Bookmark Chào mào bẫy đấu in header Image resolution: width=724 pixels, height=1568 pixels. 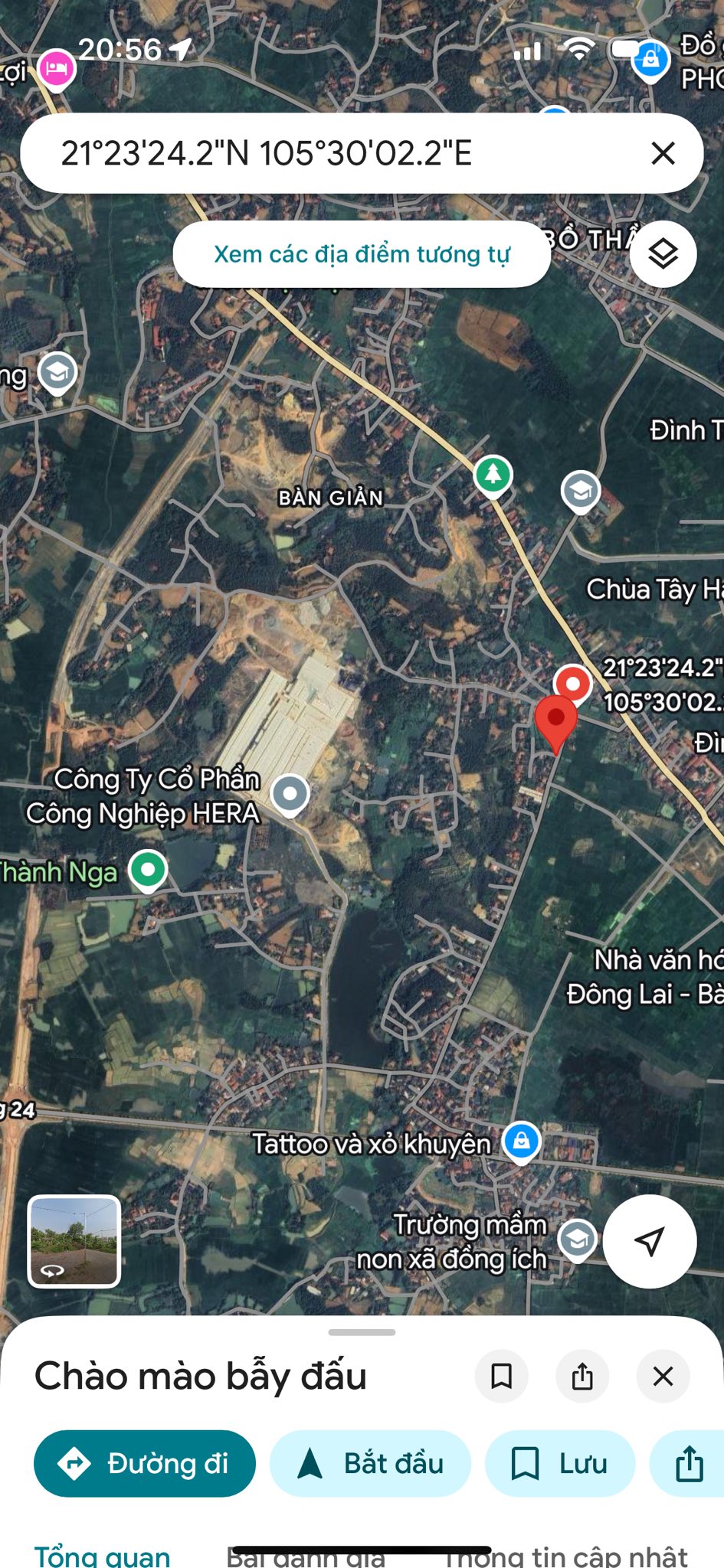click(x=502, y=1376)
